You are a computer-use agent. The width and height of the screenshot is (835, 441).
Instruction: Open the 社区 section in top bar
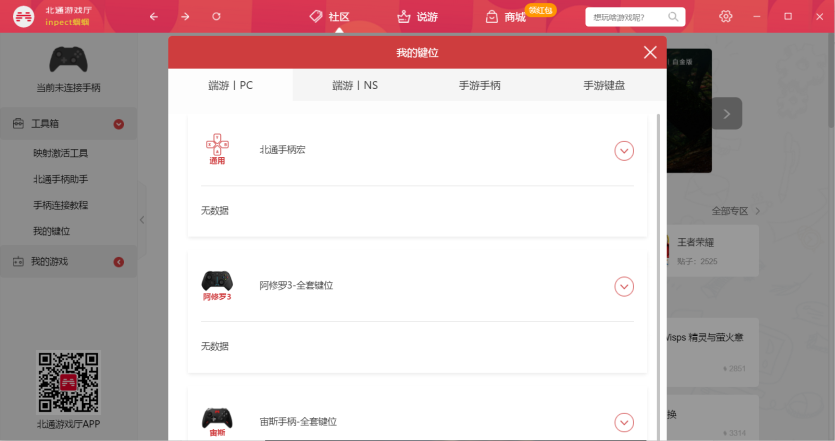point(330,17)
